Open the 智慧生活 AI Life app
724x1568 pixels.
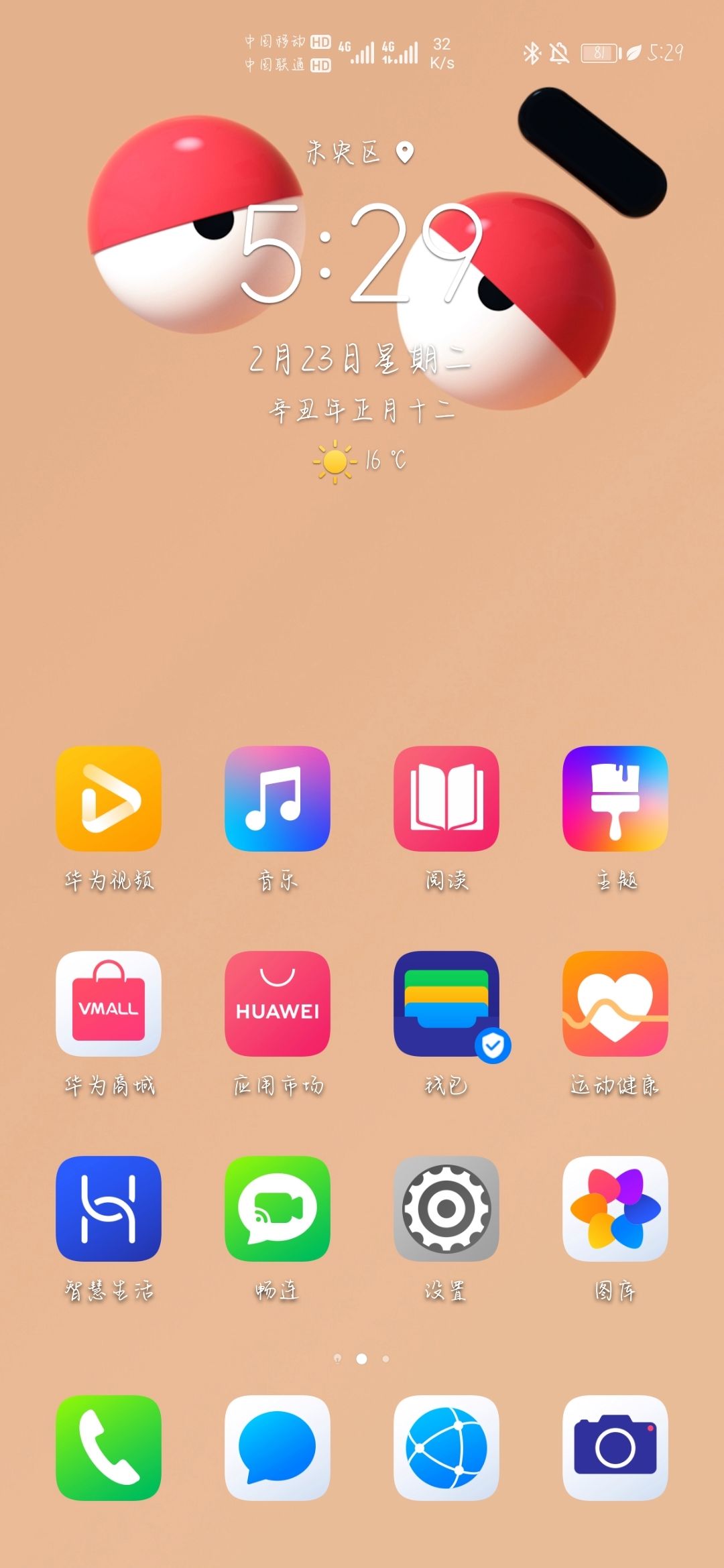click(x=109, y=1209)
